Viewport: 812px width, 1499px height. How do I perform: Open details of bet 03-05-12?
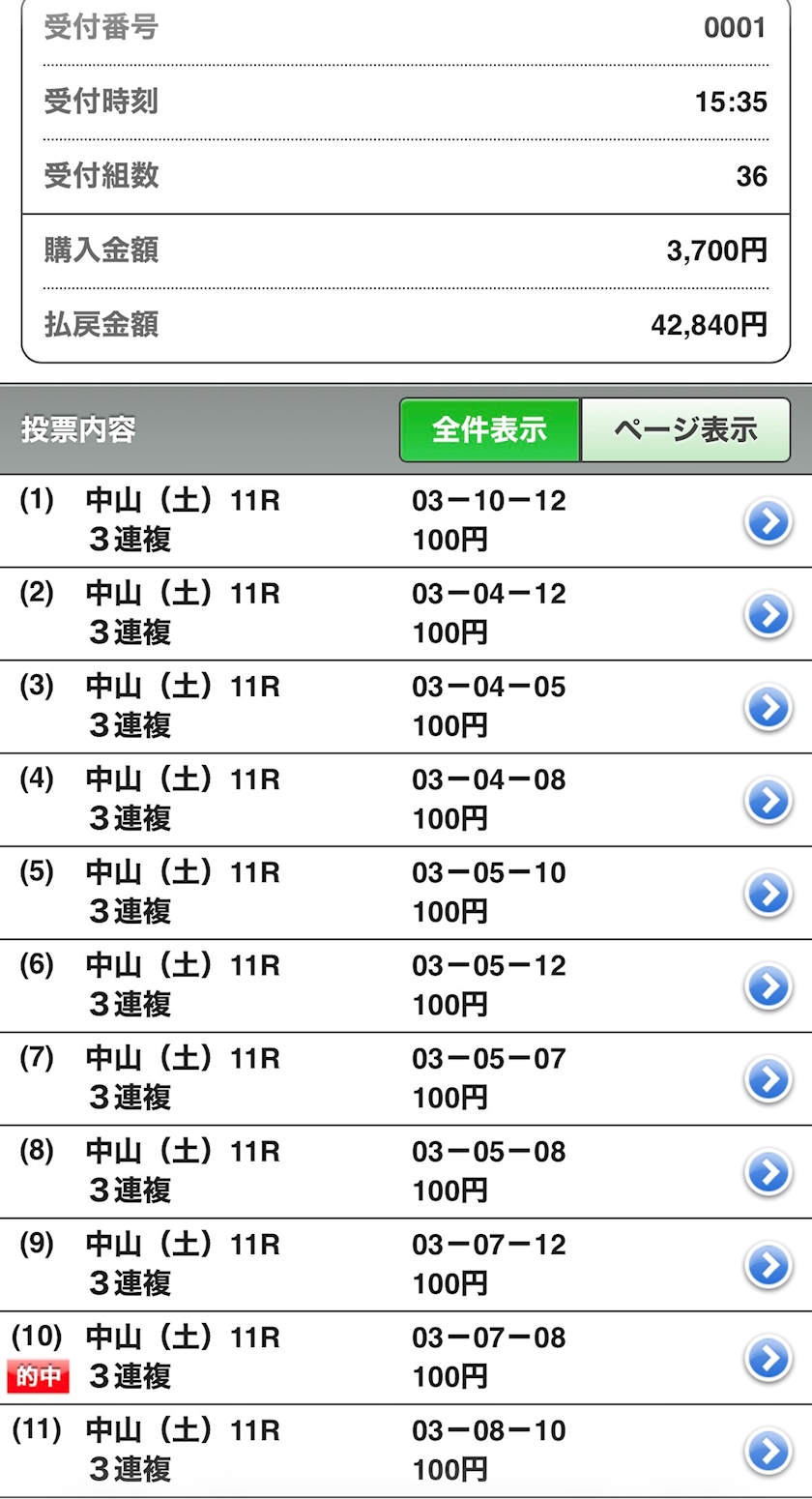pyautogui.click(x=406, y=985)
